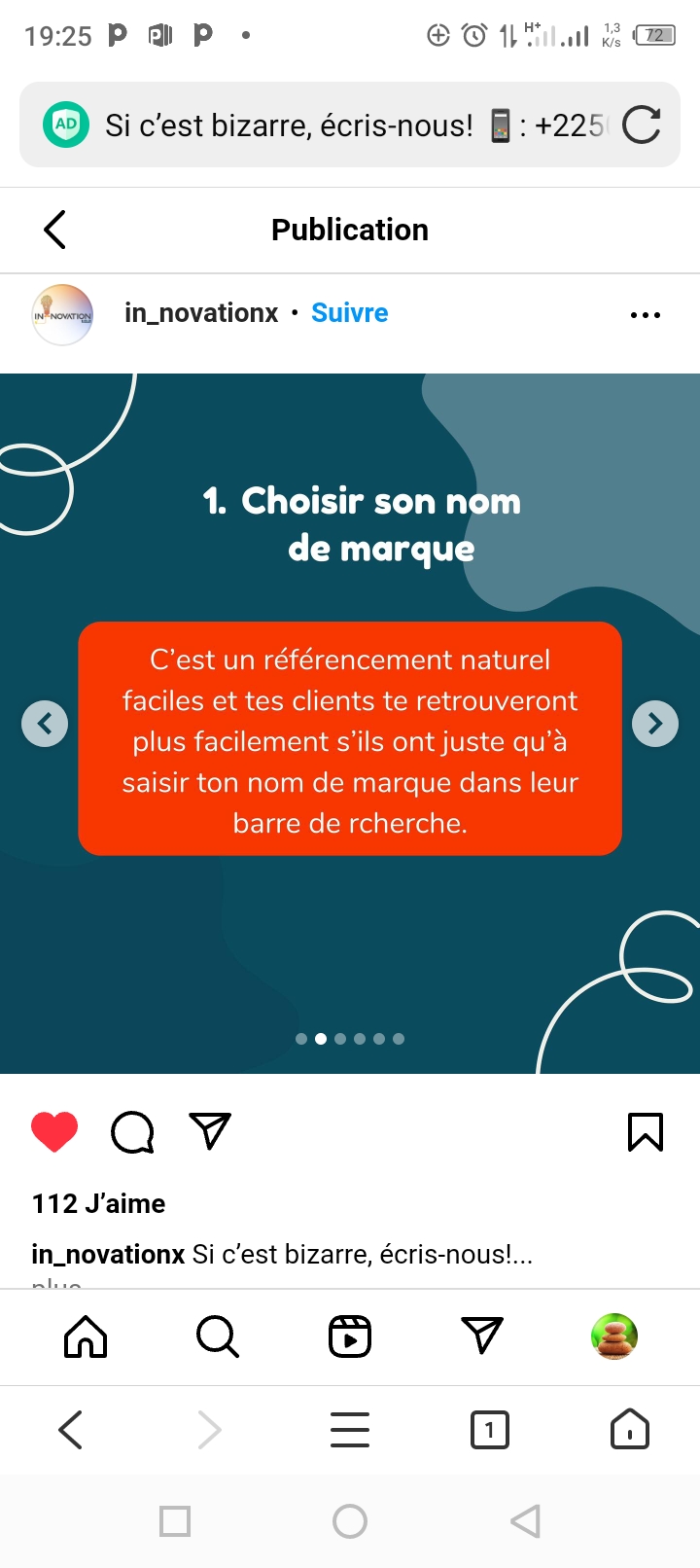Unlike the post with the red heart

[x=54, y=1132]
